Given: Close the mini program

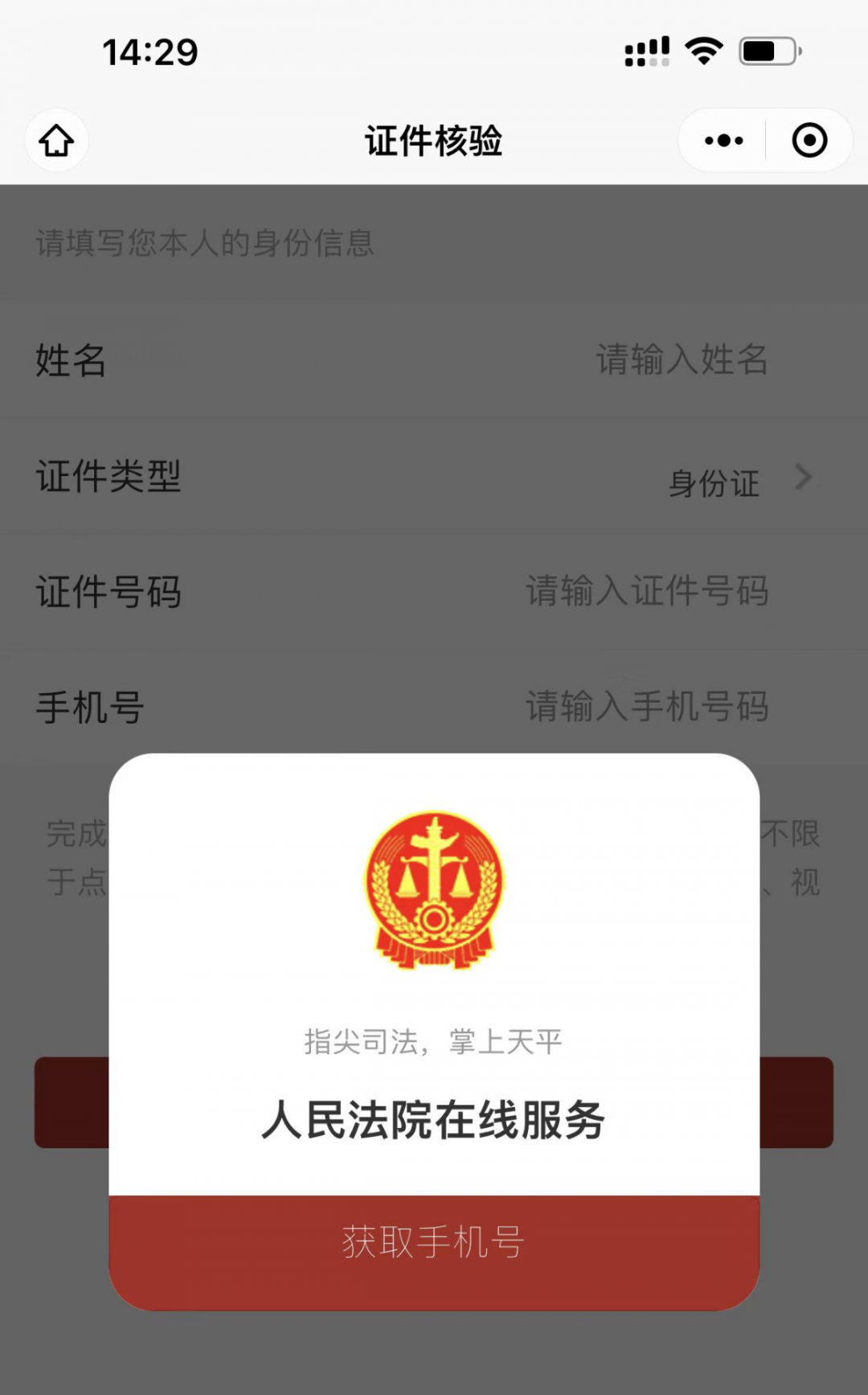Looking at the screenshot, I should (809, 141).
